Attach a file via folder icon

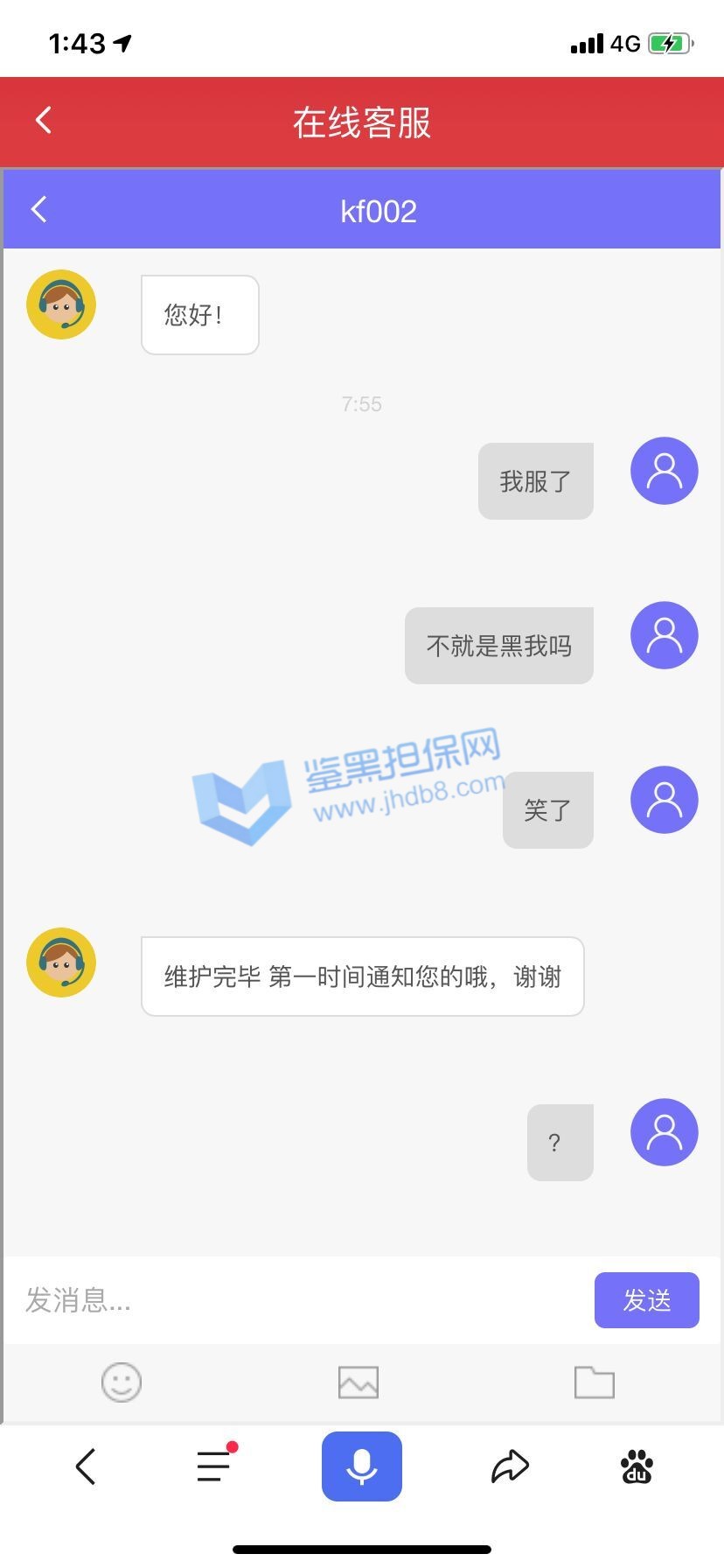594,1382
